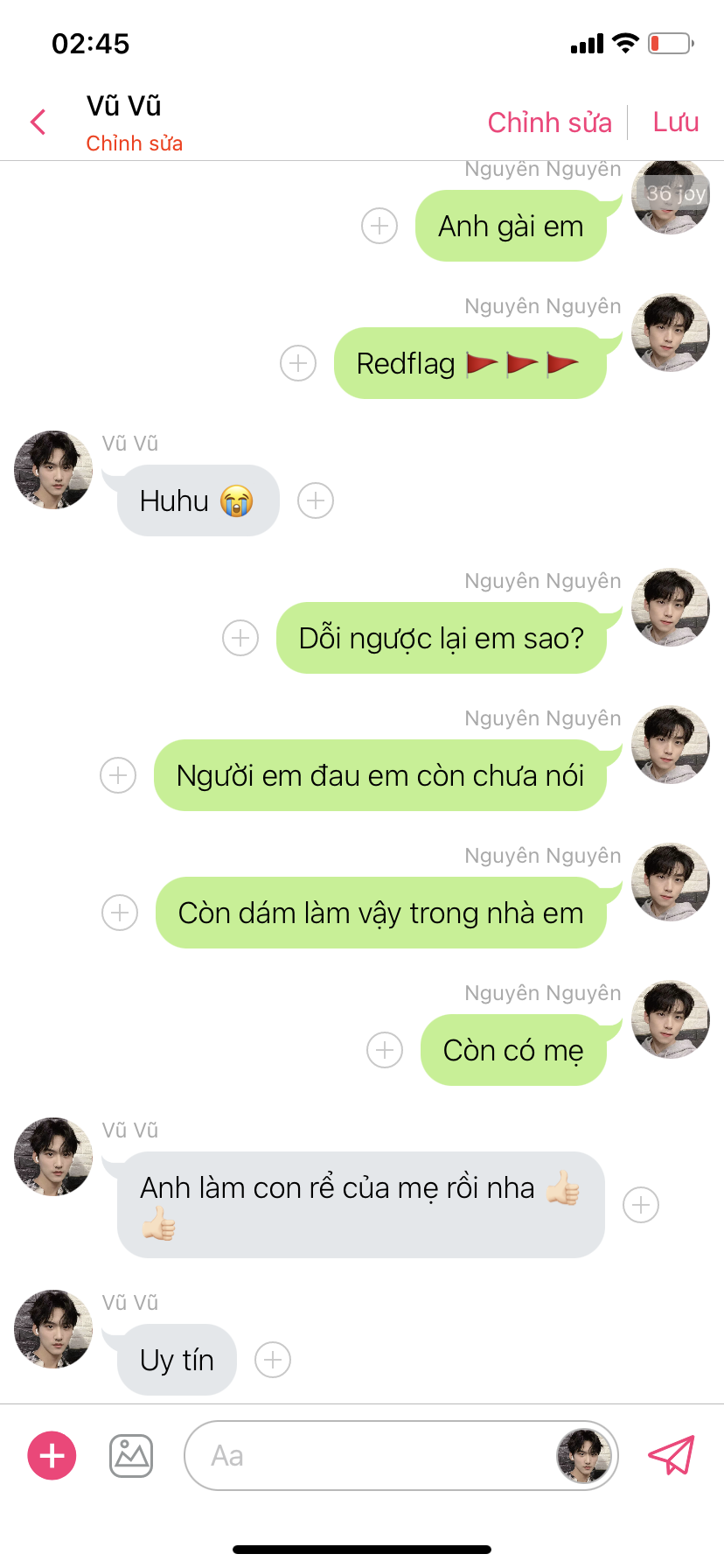This screenshot has width=724, height=1568.
Task: Switch sender via avatar in input field
Action: tap(583, 1456)
